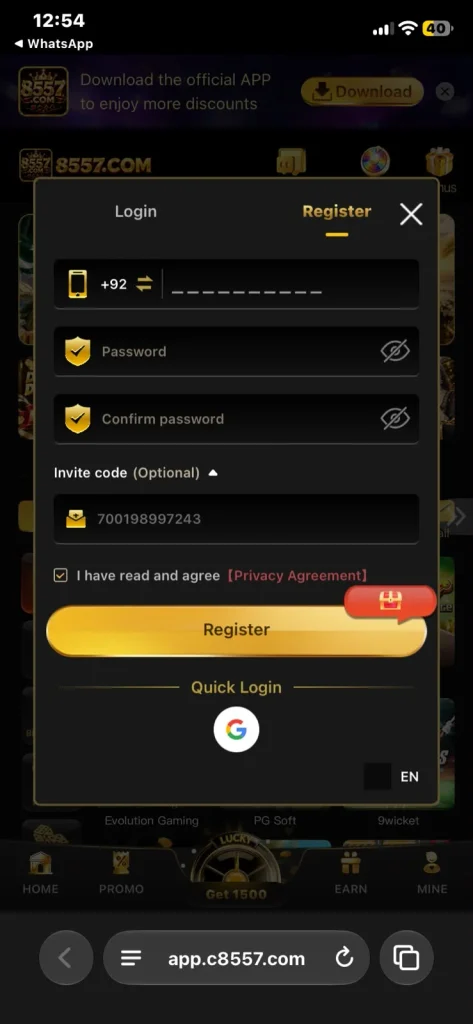The width and height of the screenshot is (473, 1024).
Task: Collapse the Invite code section
Action: pos(213,473)
